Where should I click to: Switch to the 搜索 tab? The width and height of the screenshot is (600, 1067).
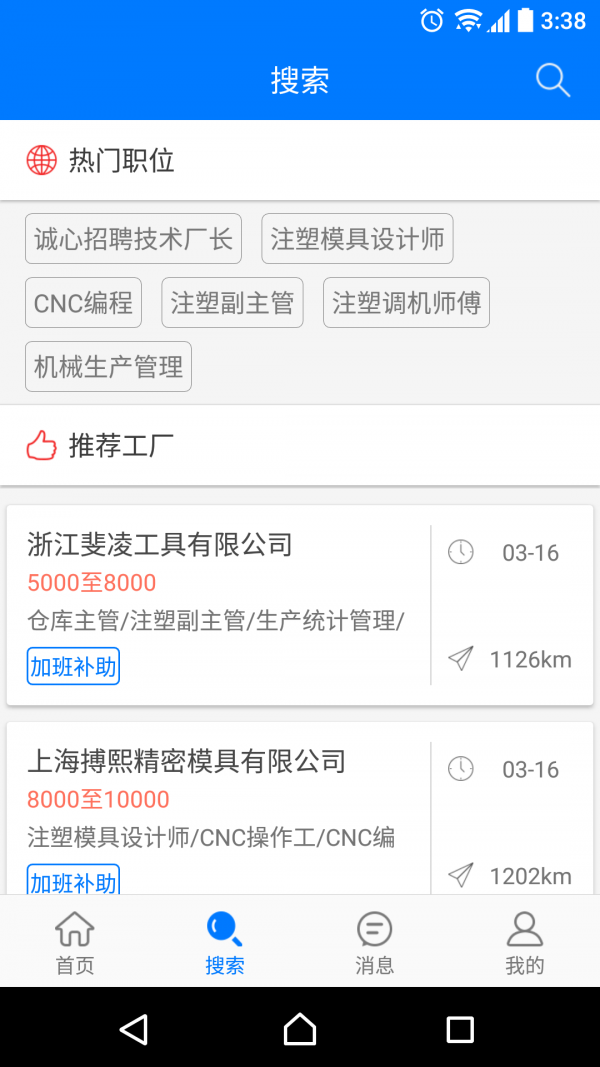225,942
